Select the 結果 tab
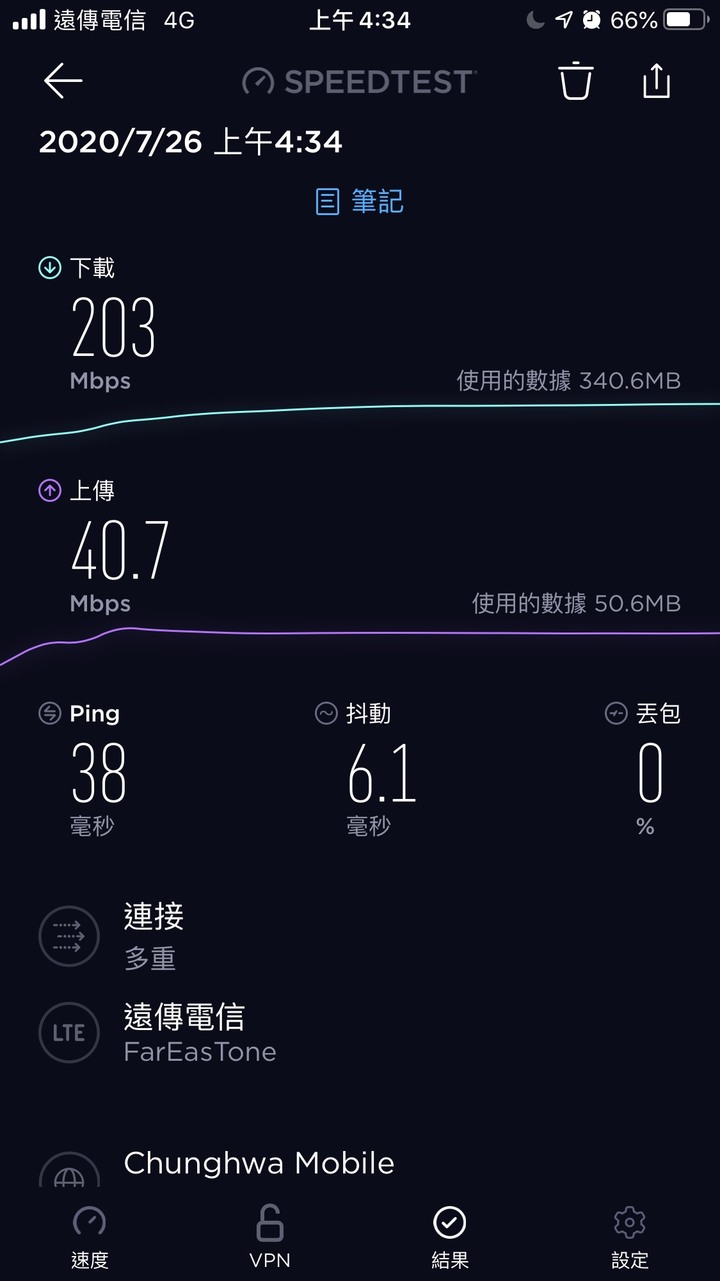Screen dimensions: 720x1281 tap(450, 1238)
